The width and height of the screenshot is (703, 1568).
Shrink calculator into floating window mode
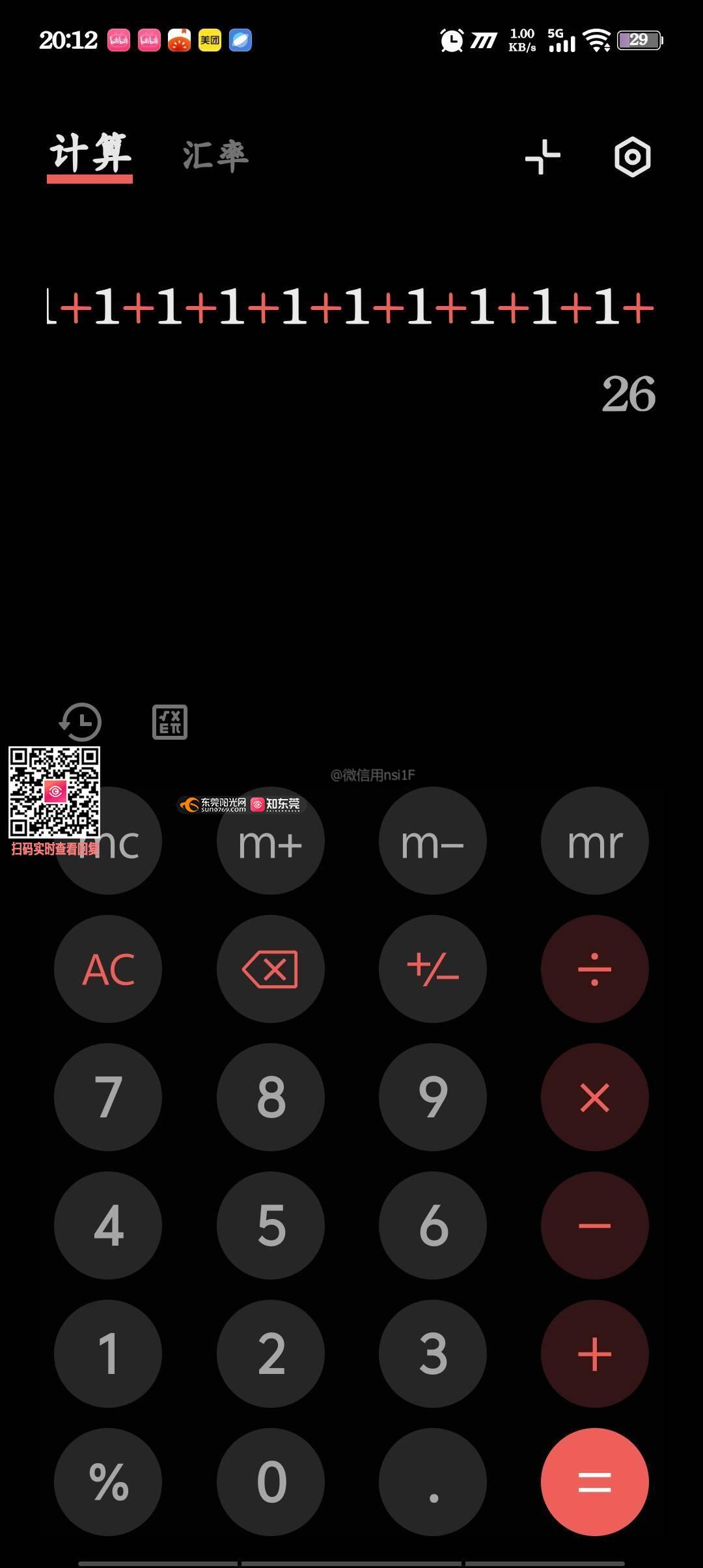[542, 157]
